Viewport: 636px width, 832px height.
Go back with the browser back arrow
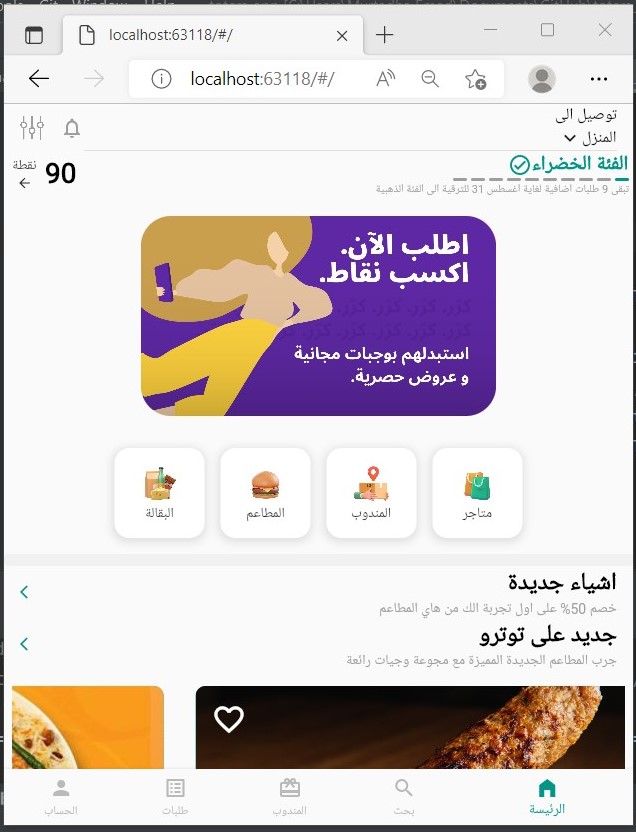point(39,79)
